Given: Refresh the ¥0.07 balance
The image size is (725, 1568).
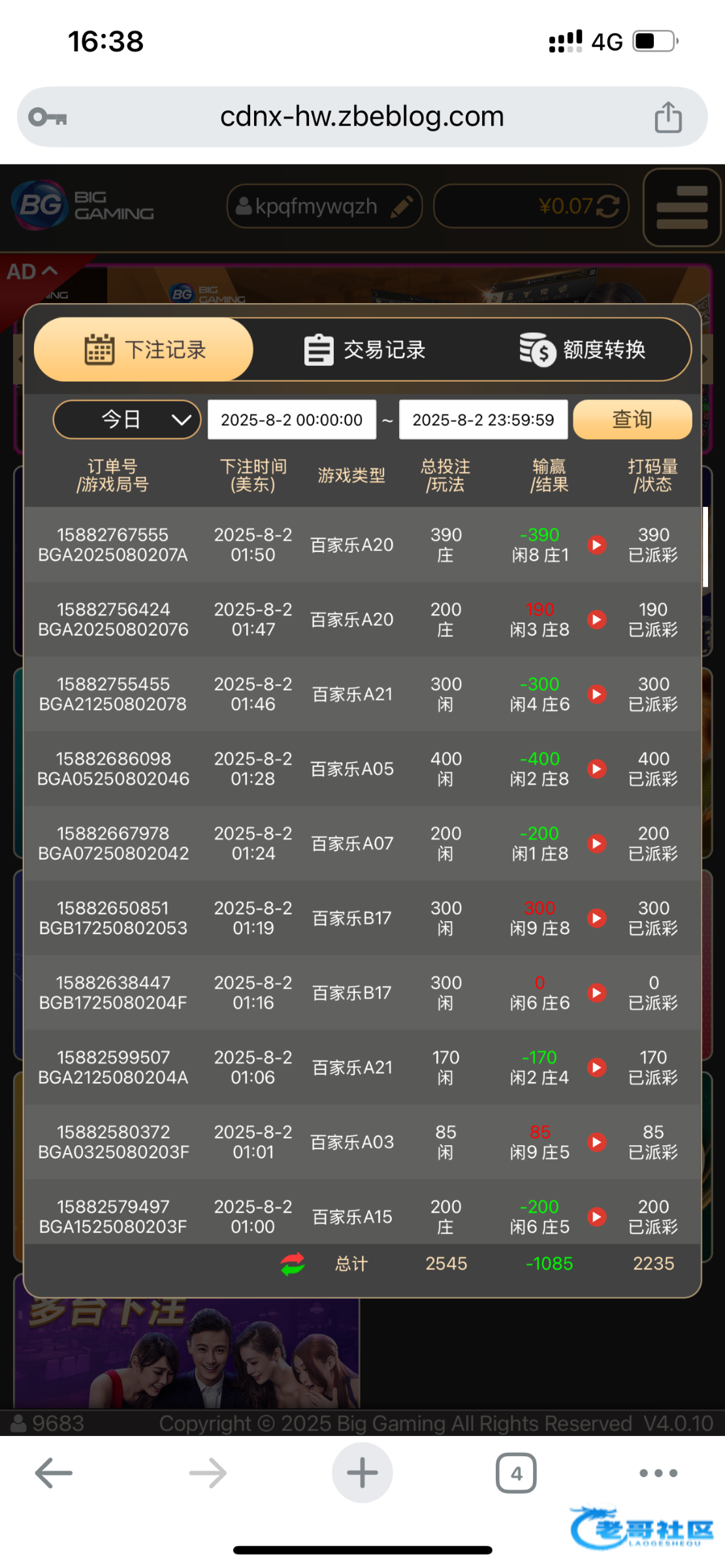Looking at the screenshot, I should [608, 206].
